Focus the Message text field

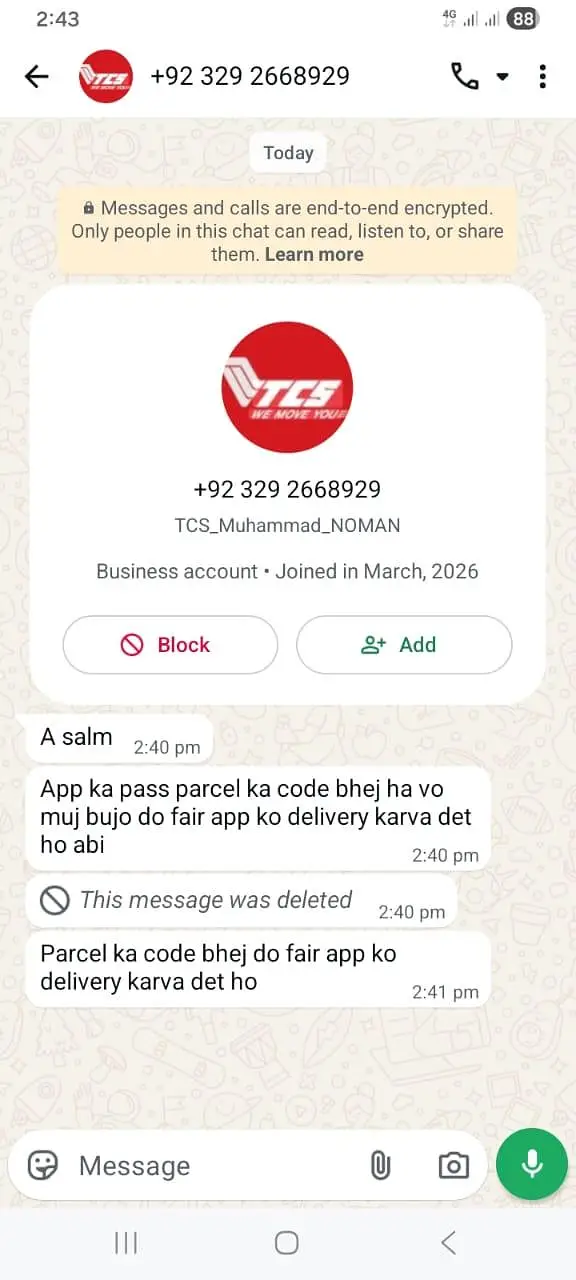[x=215, y=1165]
